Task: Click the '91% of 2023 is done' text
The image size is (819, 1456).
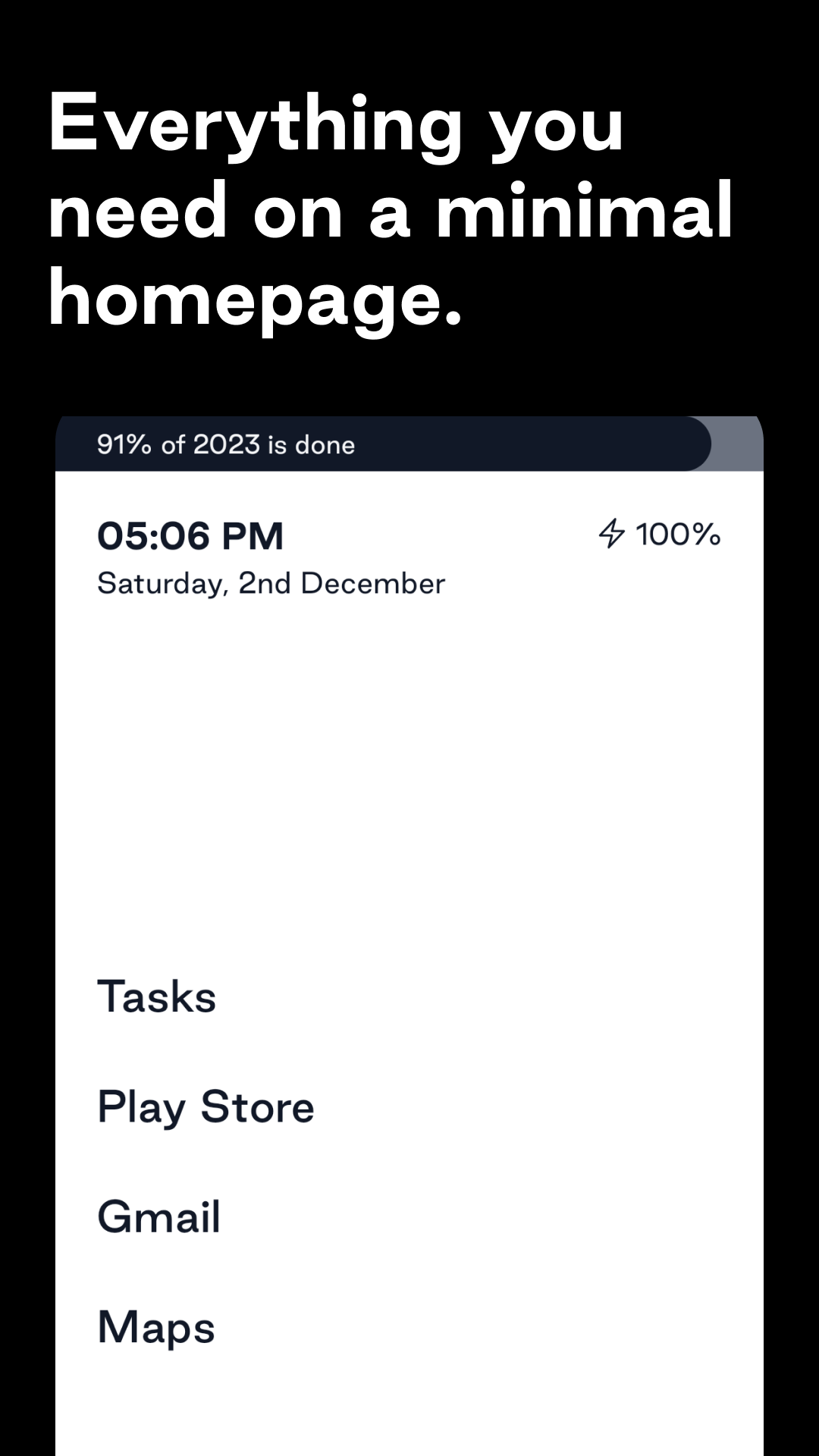Action: point(225,444)
